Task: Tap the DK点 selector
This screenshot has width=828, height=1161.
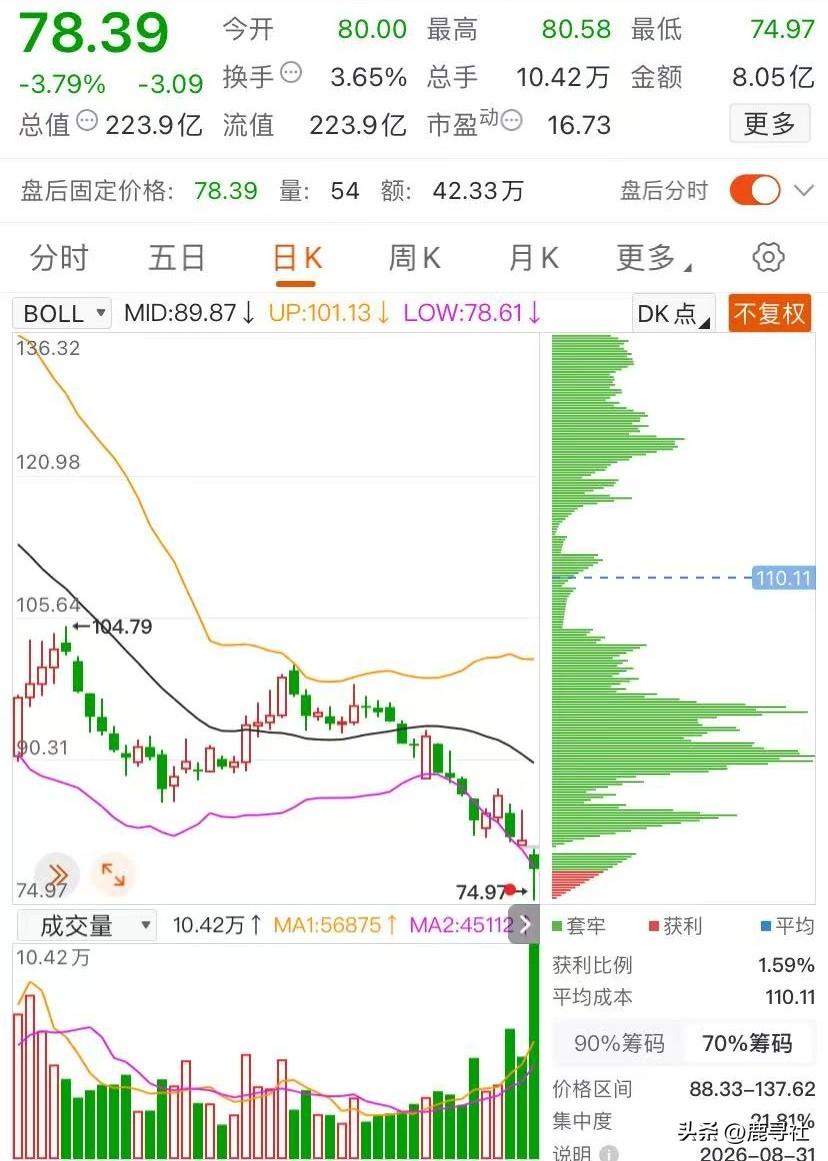Action: click(673, 313)
